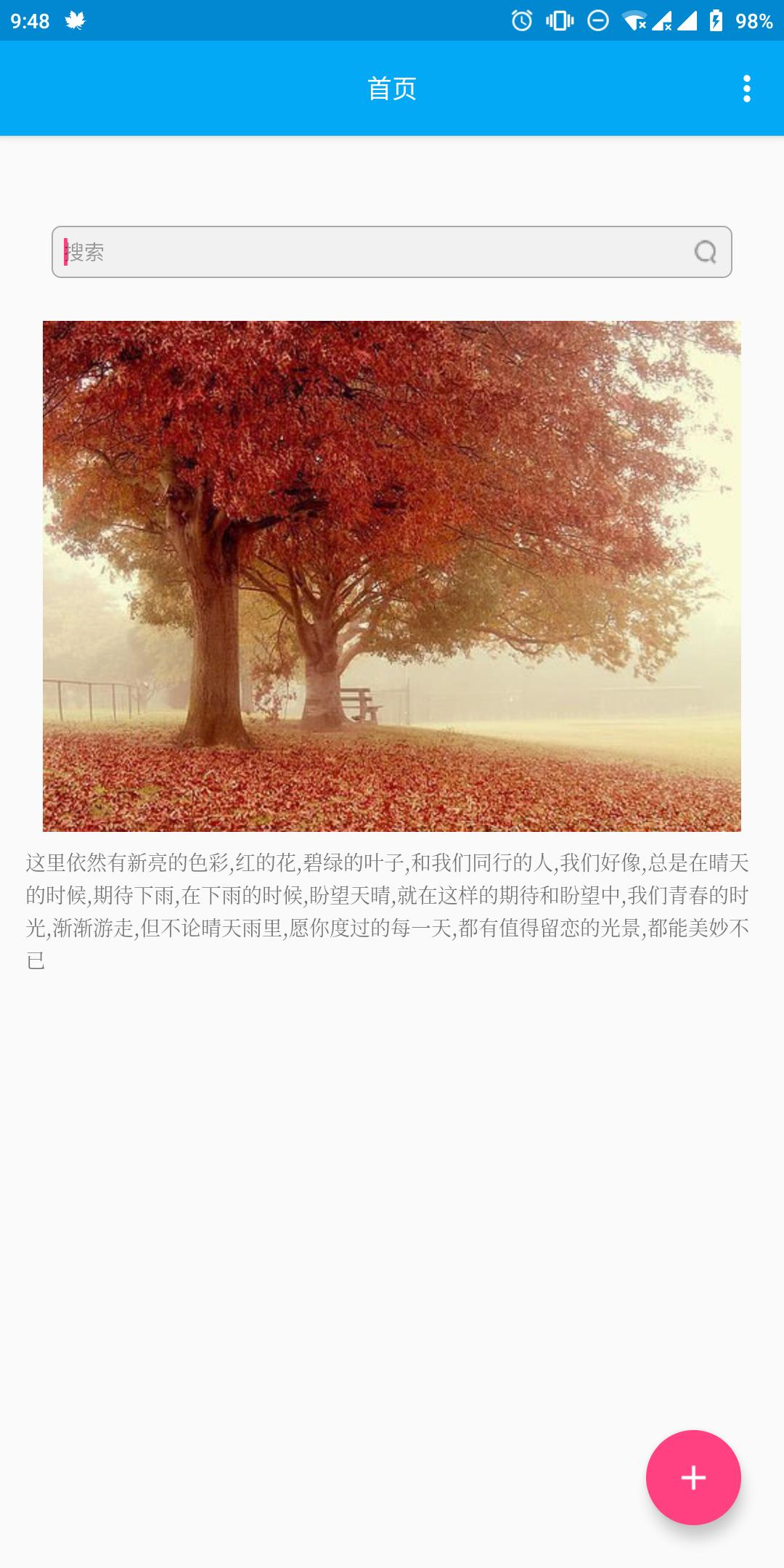This screenshot has height=1568, width=784.
Task: Tap the blue app bar area
Action: [218, 88]
